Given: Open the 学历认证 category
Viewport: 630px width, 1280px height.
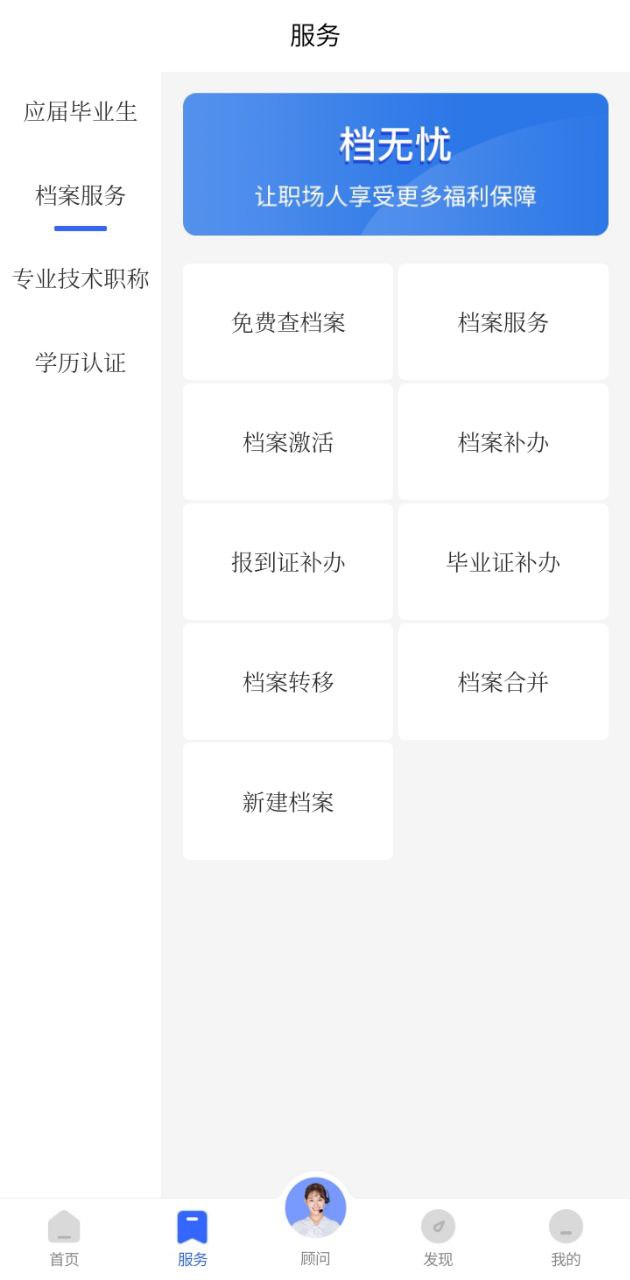Looking at the screenshot, I should [x=80, y=363].
